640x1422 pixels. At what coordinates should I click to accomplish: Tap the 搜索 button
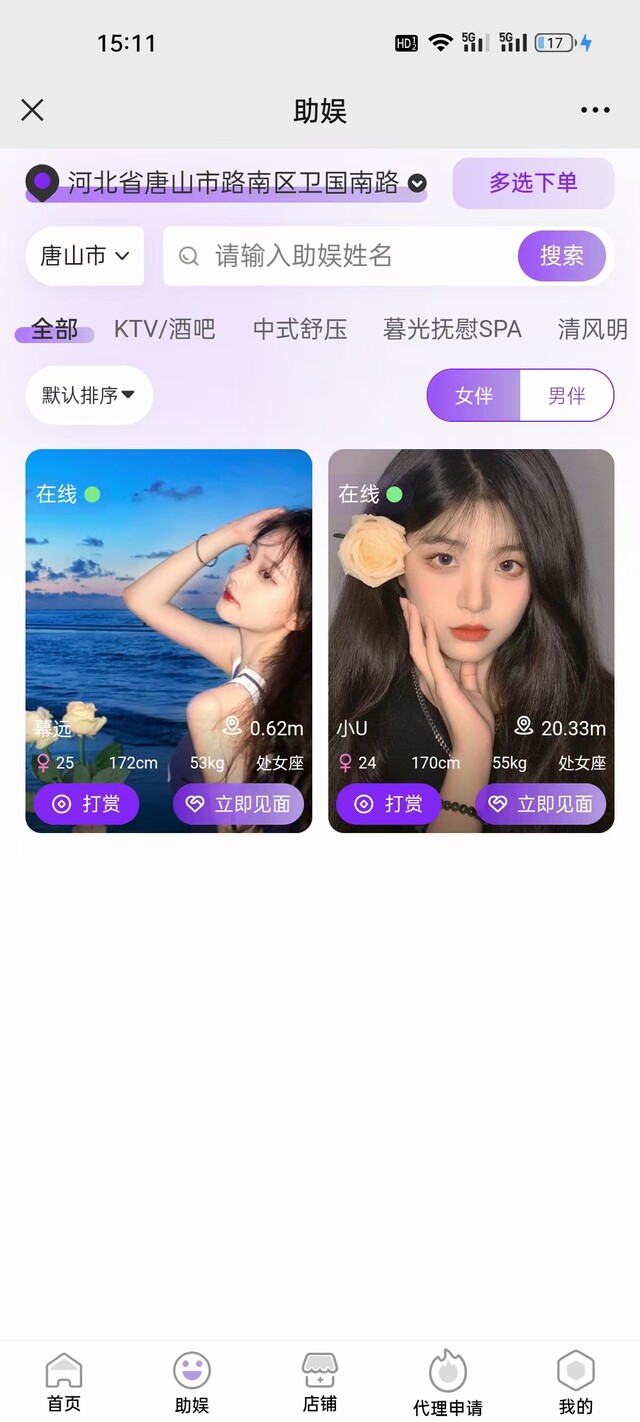(x=561, y=256)
